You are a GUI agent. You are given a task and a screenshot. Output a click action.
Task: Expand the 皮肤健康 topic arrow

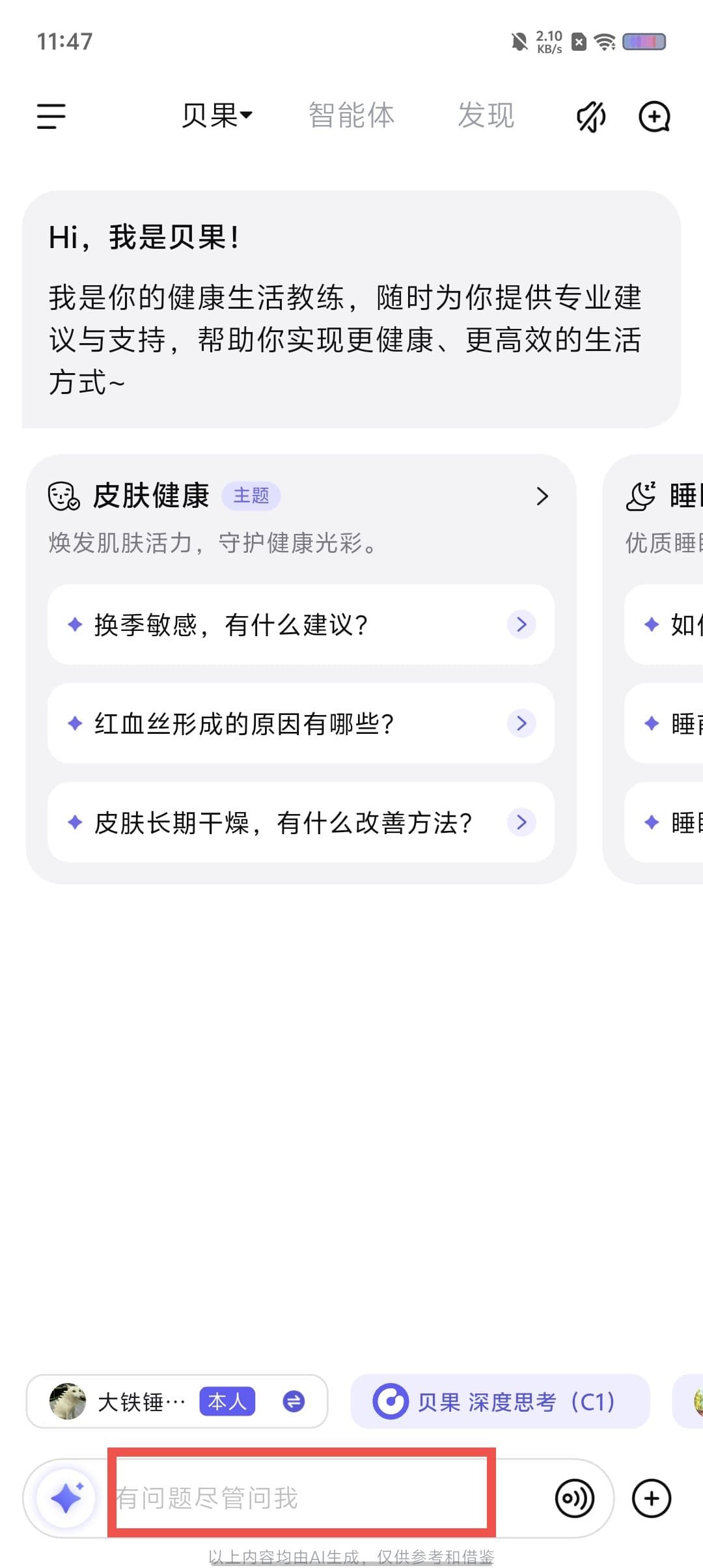(542, 496)
